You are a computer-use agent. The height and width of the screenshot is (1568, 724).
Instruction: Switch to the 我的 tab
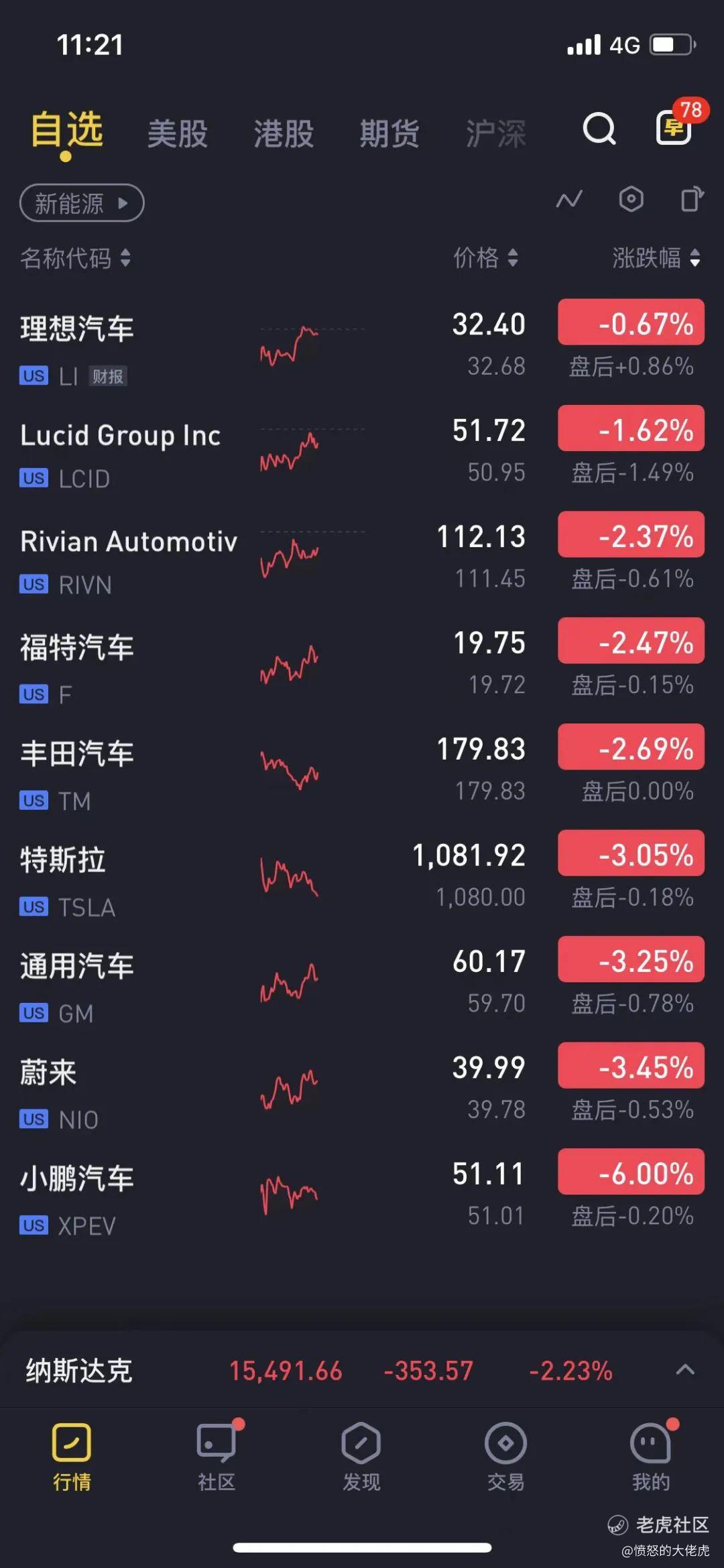tap(651, 1455)
